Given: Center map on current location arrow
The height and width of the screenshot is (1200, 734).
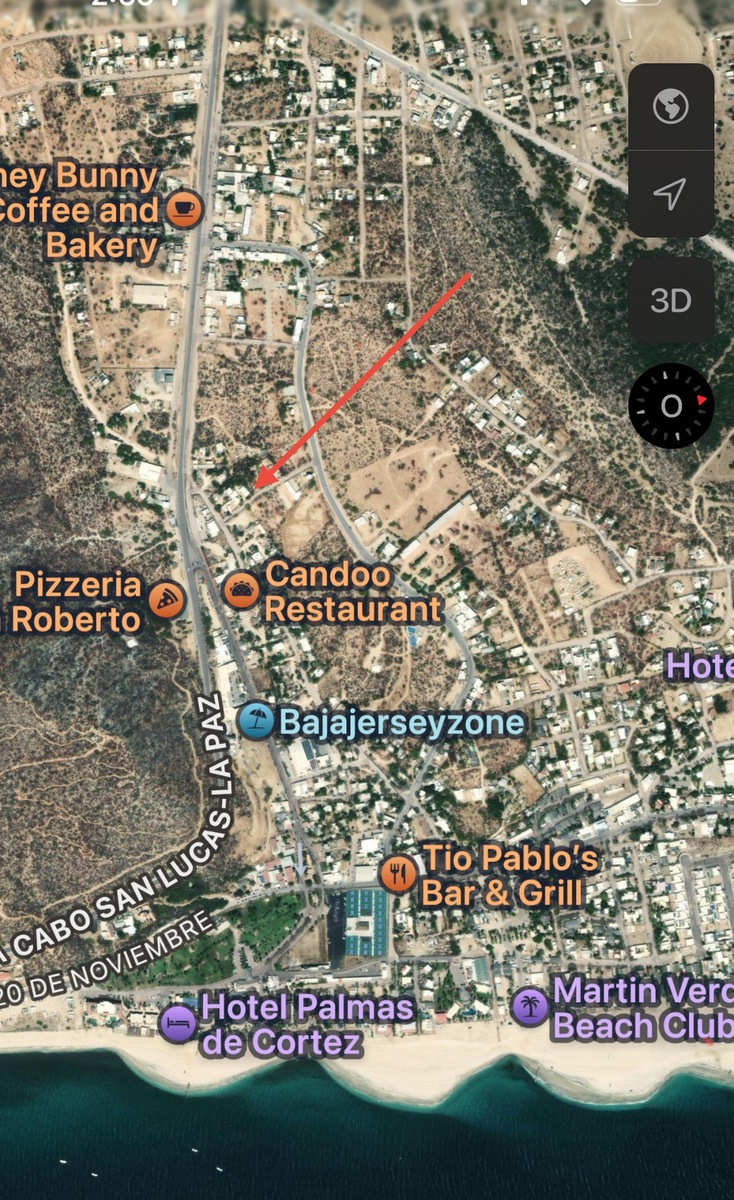Looking at the screenshot, I should click(671, 194).
